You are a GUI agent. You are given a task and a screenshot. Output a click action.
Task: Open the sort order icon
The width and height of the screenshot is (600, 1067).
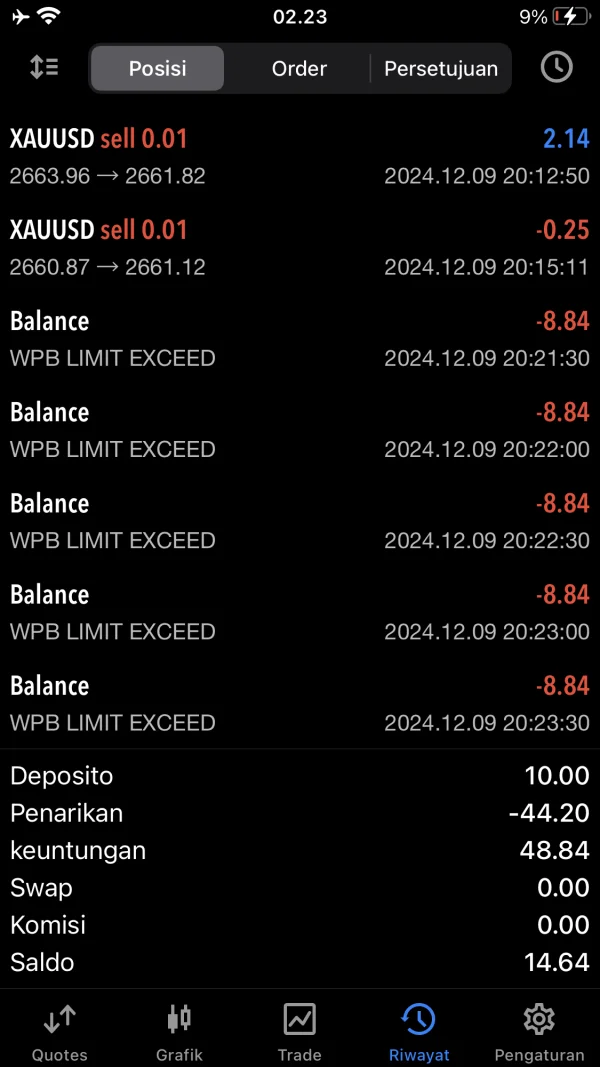tap(44, 68)
